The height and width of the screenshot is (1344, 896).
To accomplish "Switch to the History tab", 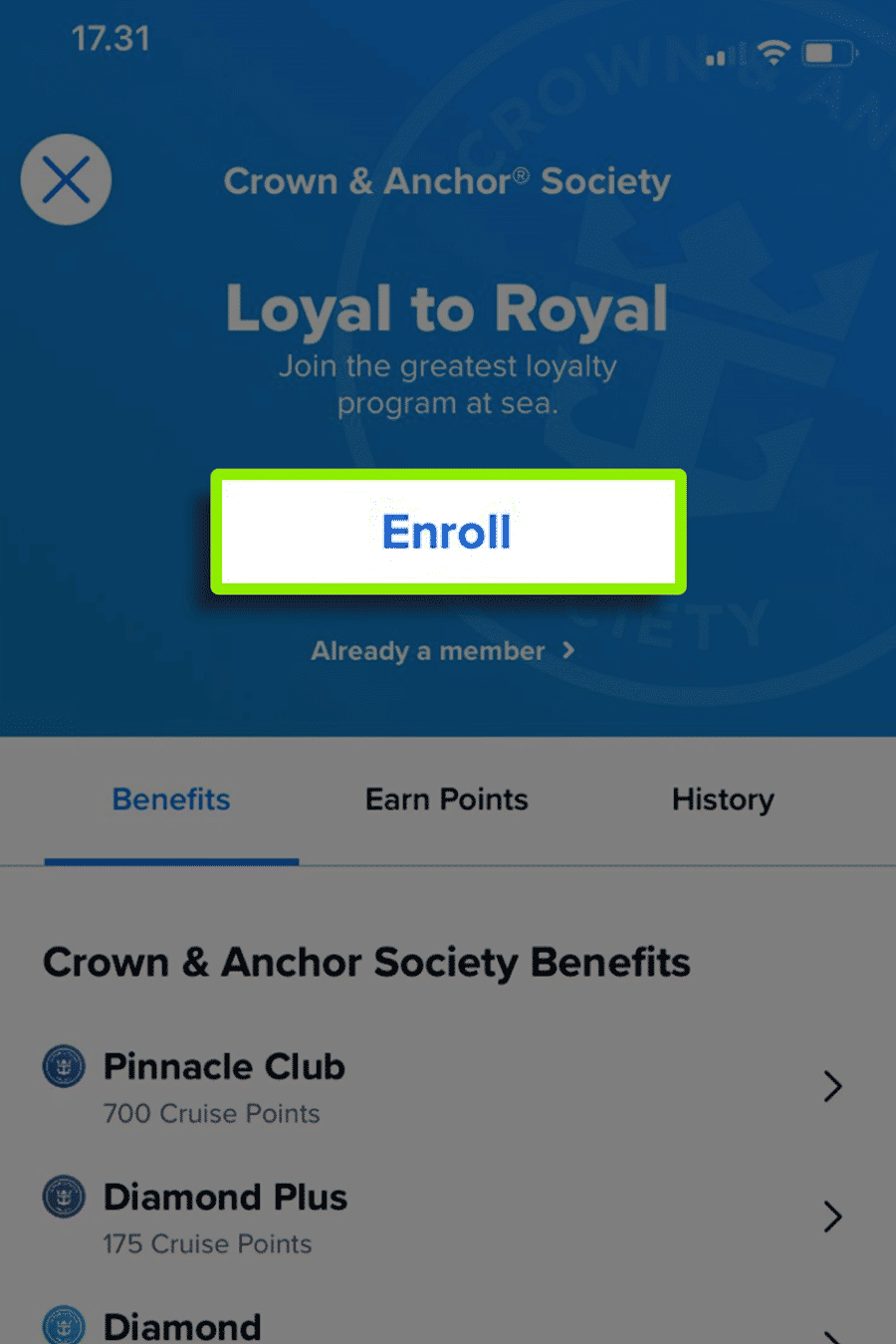I will point(723,799).
